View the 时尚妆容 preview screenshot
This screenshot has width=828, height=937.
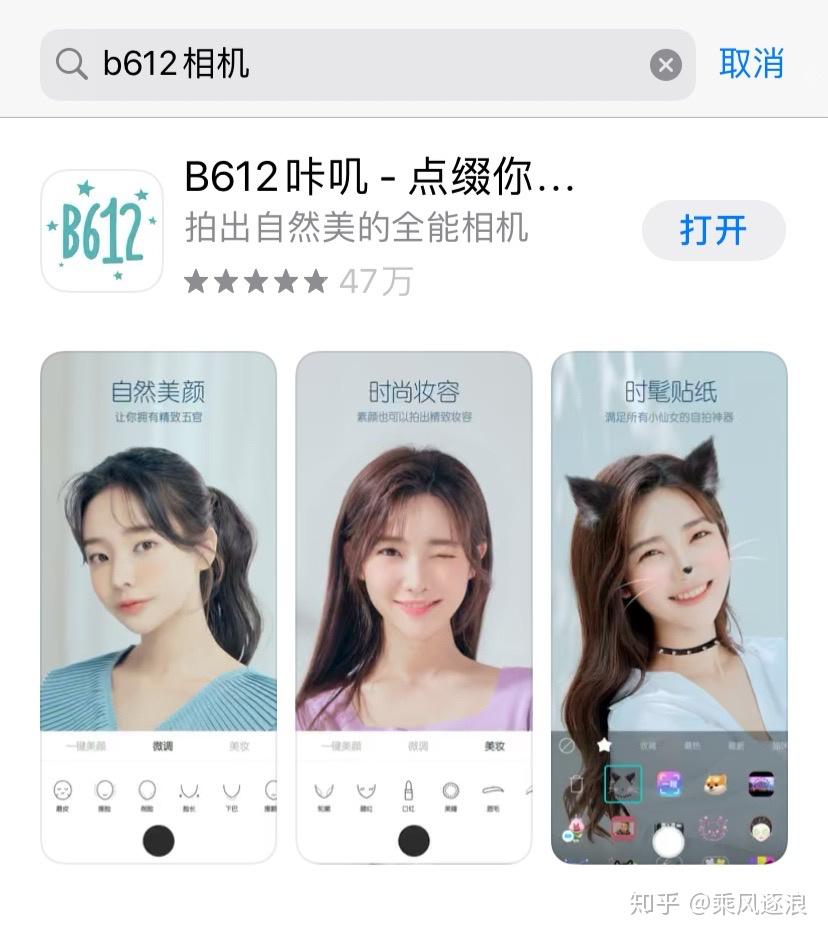click(x=413, y=606)
